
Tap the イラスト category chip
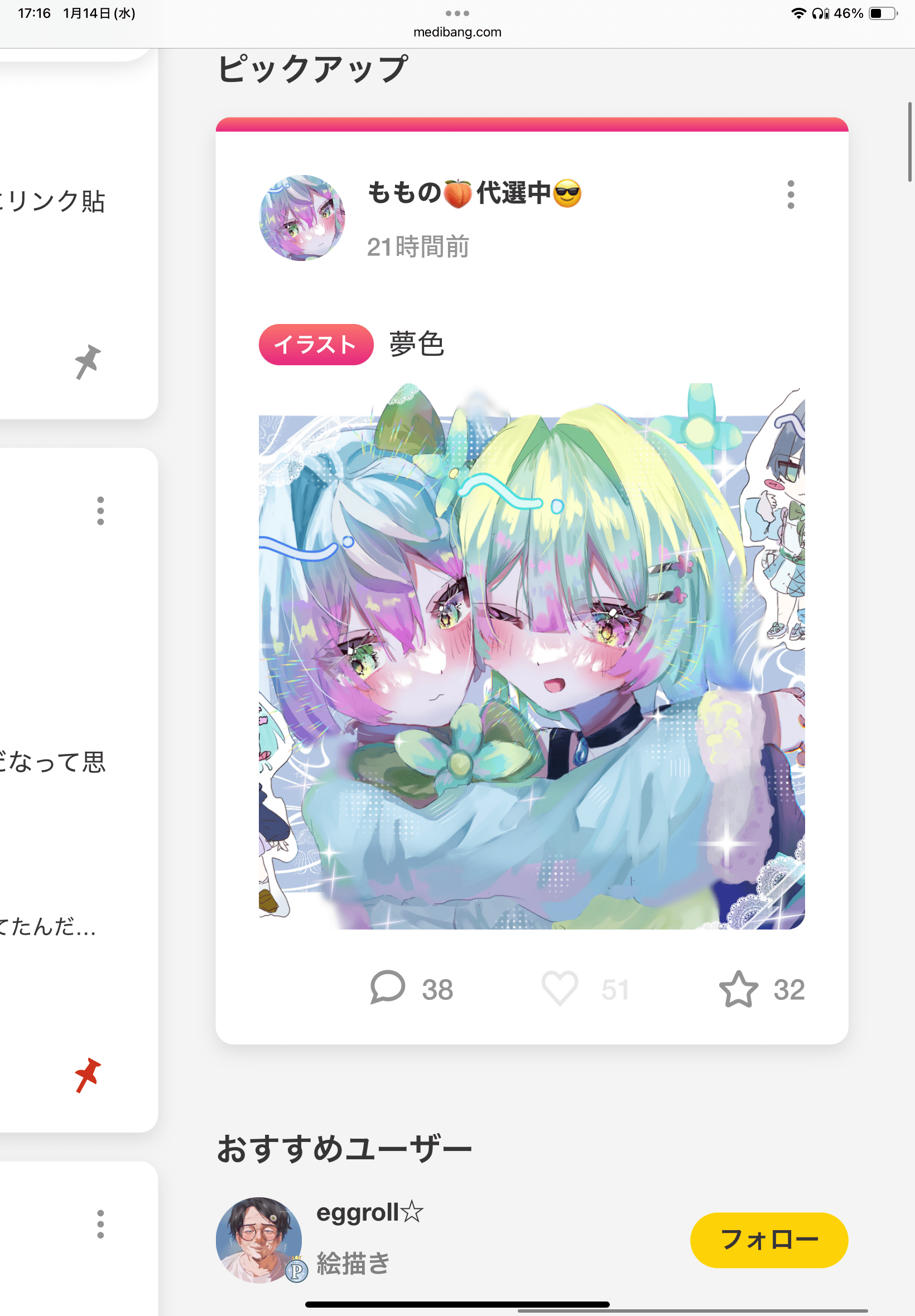[316, 345]
